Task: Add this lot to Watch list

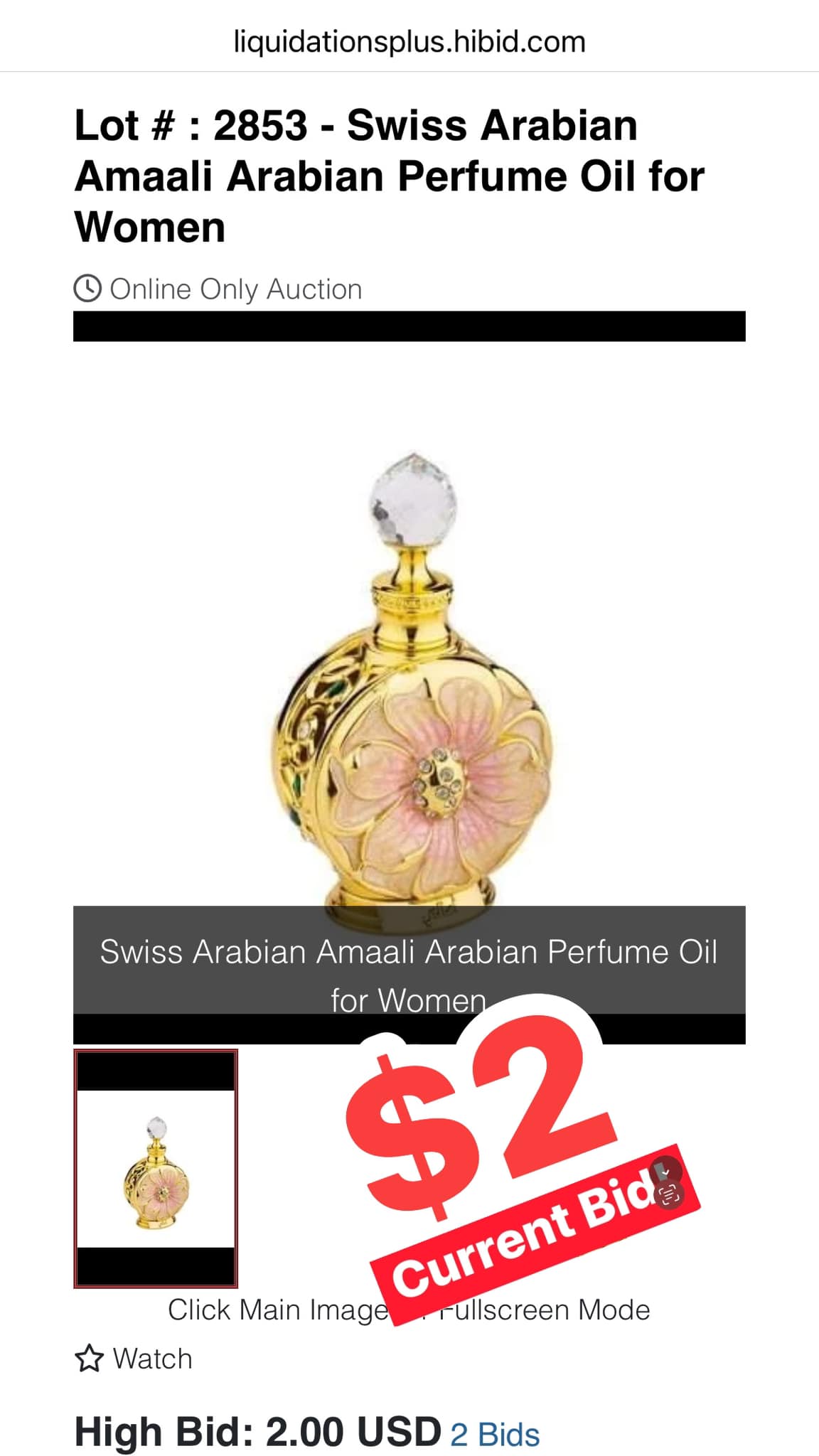Action: 134,1359
